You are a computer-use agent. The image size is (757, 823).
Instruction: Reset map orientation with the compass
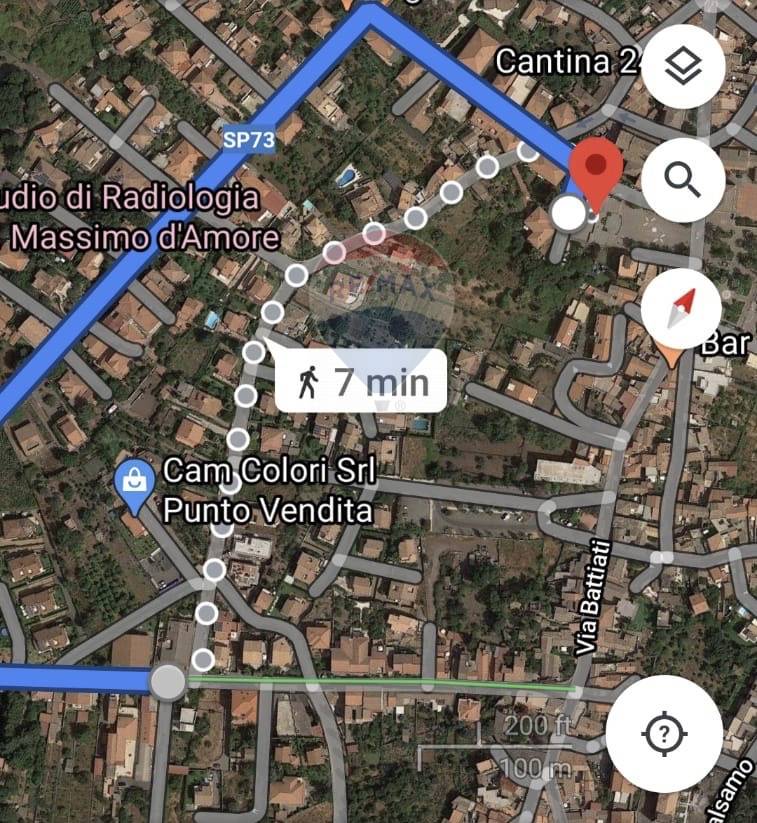pyautogui.click(x=683, y=307)
